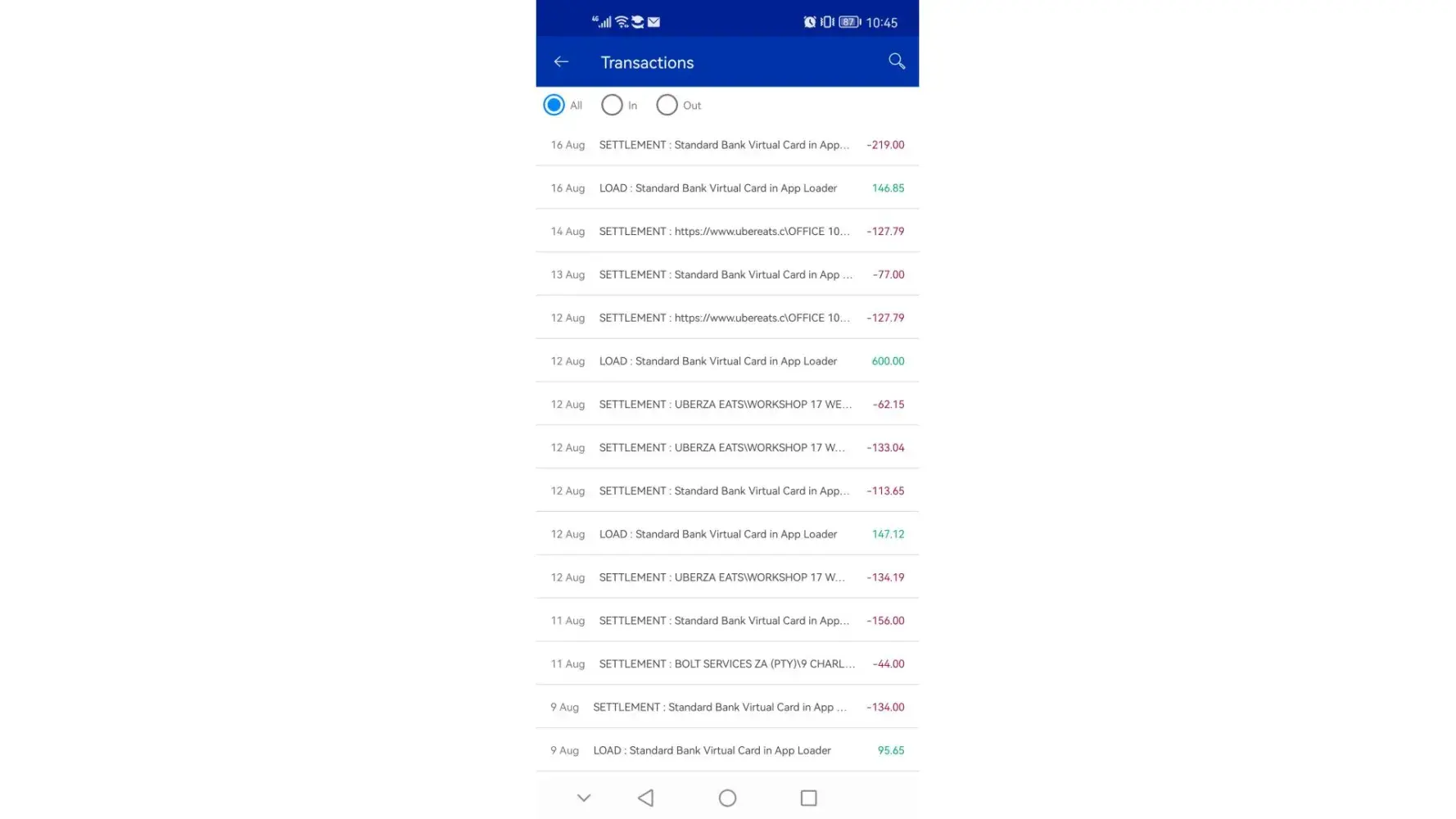Go back from the Transactions screen
The width and height of the screenshot is (1456, 819).
[561, 62]
